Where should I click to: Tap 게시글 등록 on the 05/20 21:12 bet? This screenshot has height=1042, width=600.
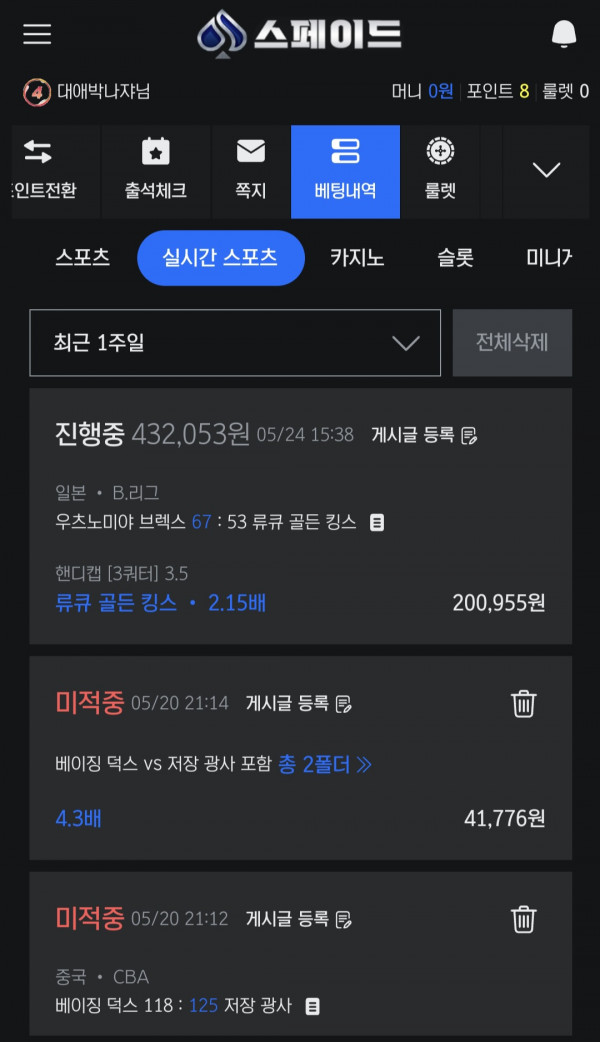pyautogui.click(x=298, y=919)
